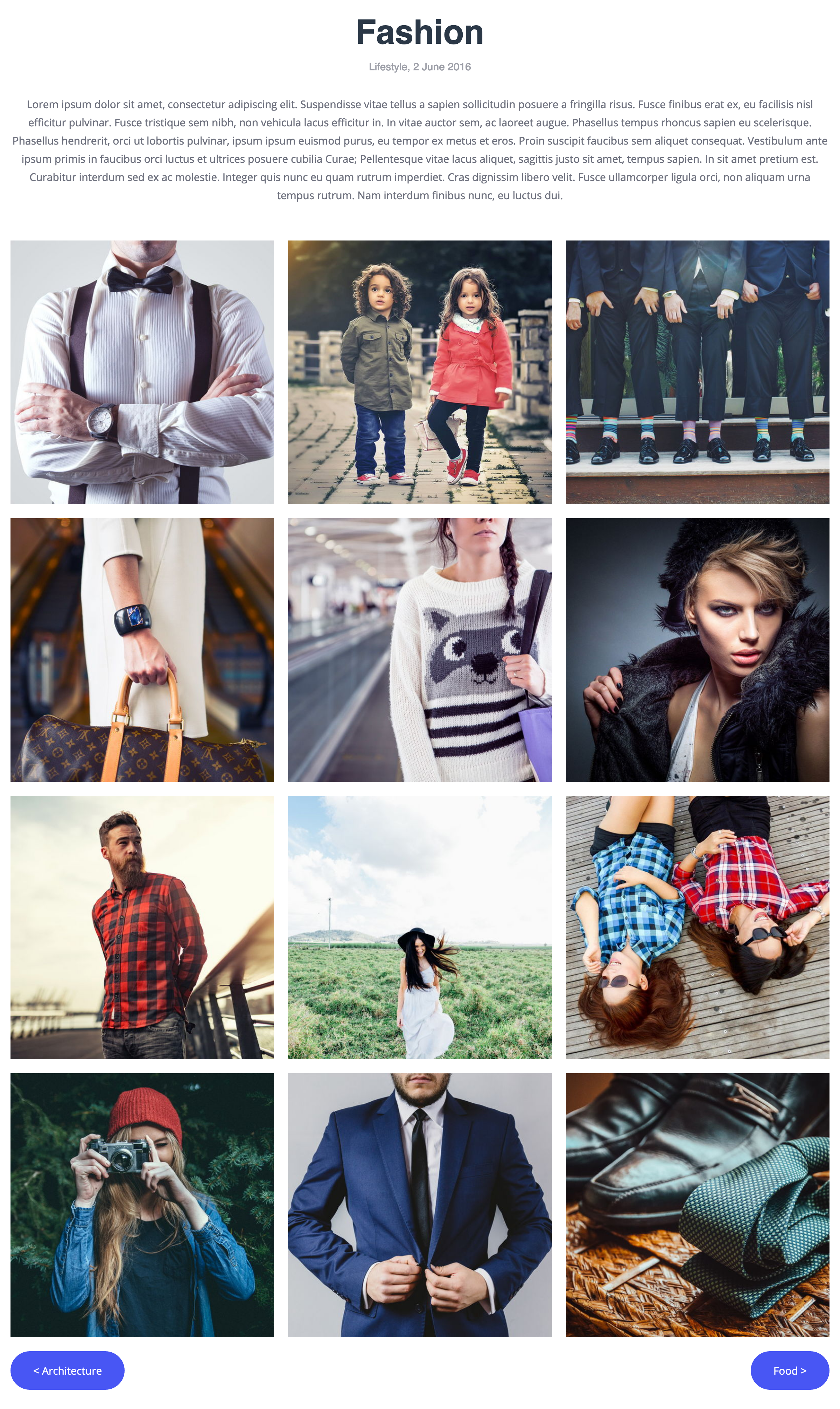The image size is (840, 1409).
Task: Tap the photo of the navy blue suit
Action: pyautogui.click(x=419, y=1205)
